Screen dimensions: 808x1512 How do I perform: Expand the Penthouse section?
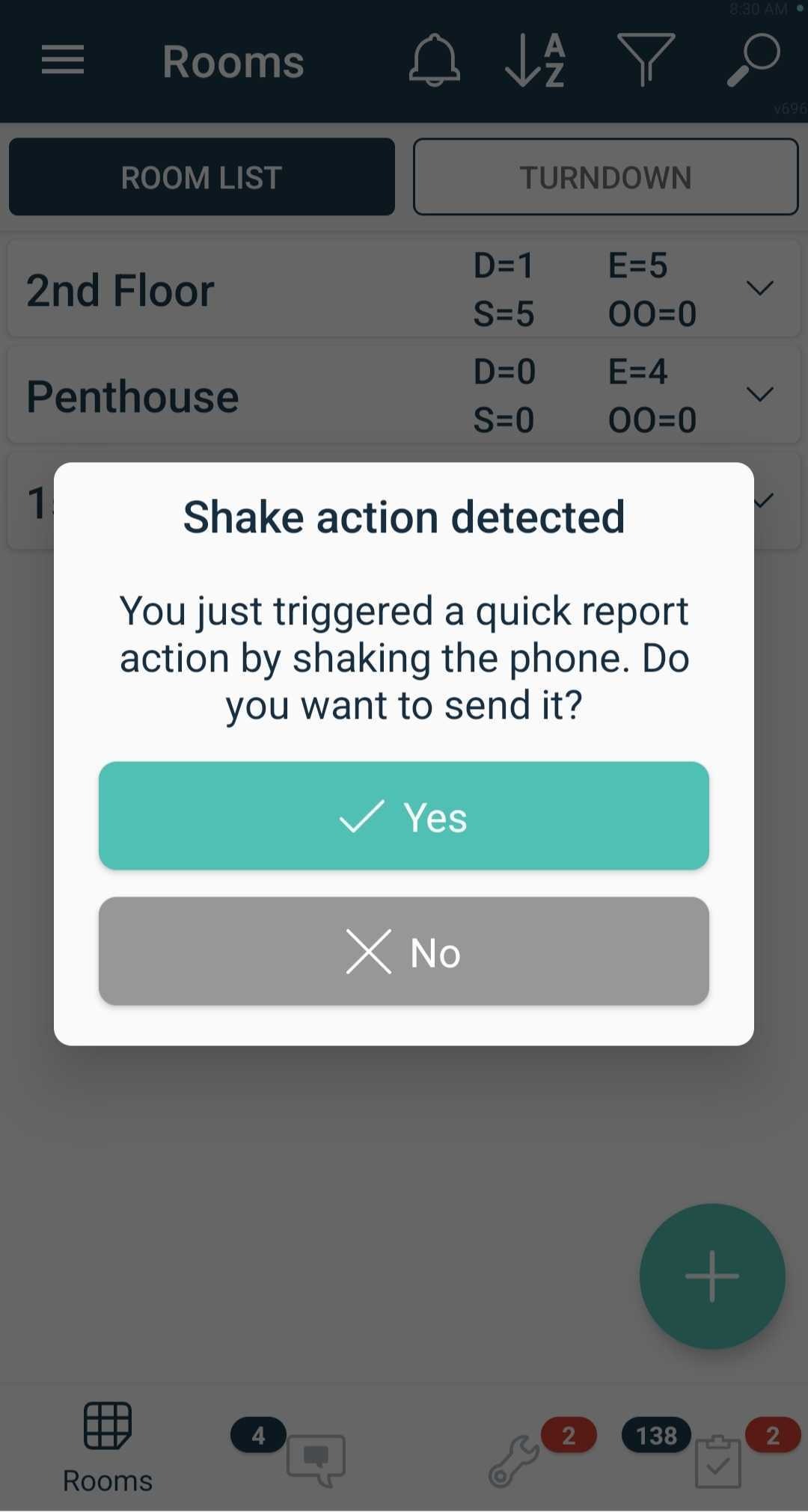pyautogui.click(x=760, y=395)
